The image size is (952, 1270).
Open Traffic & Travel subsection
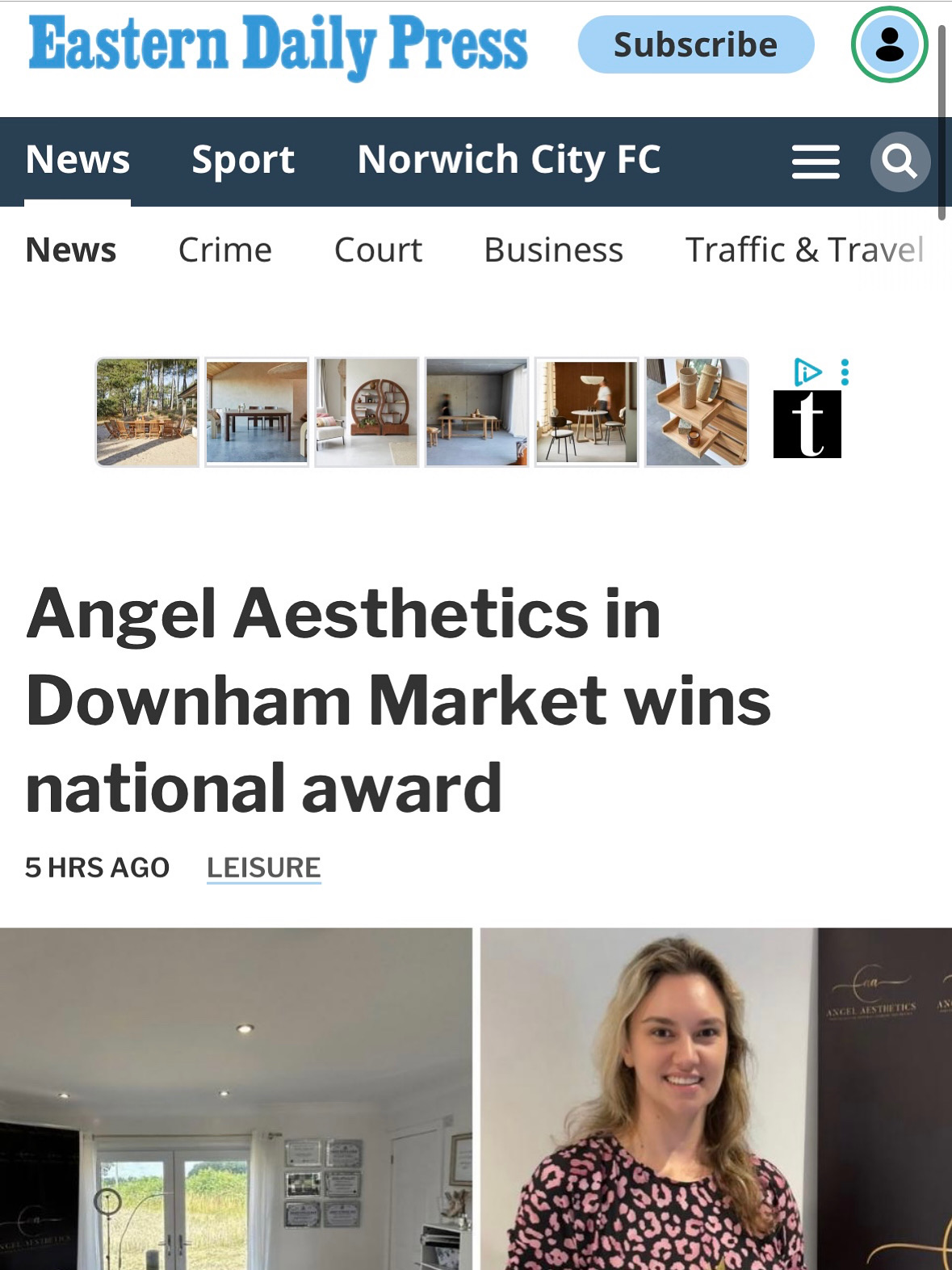(804, 250)
